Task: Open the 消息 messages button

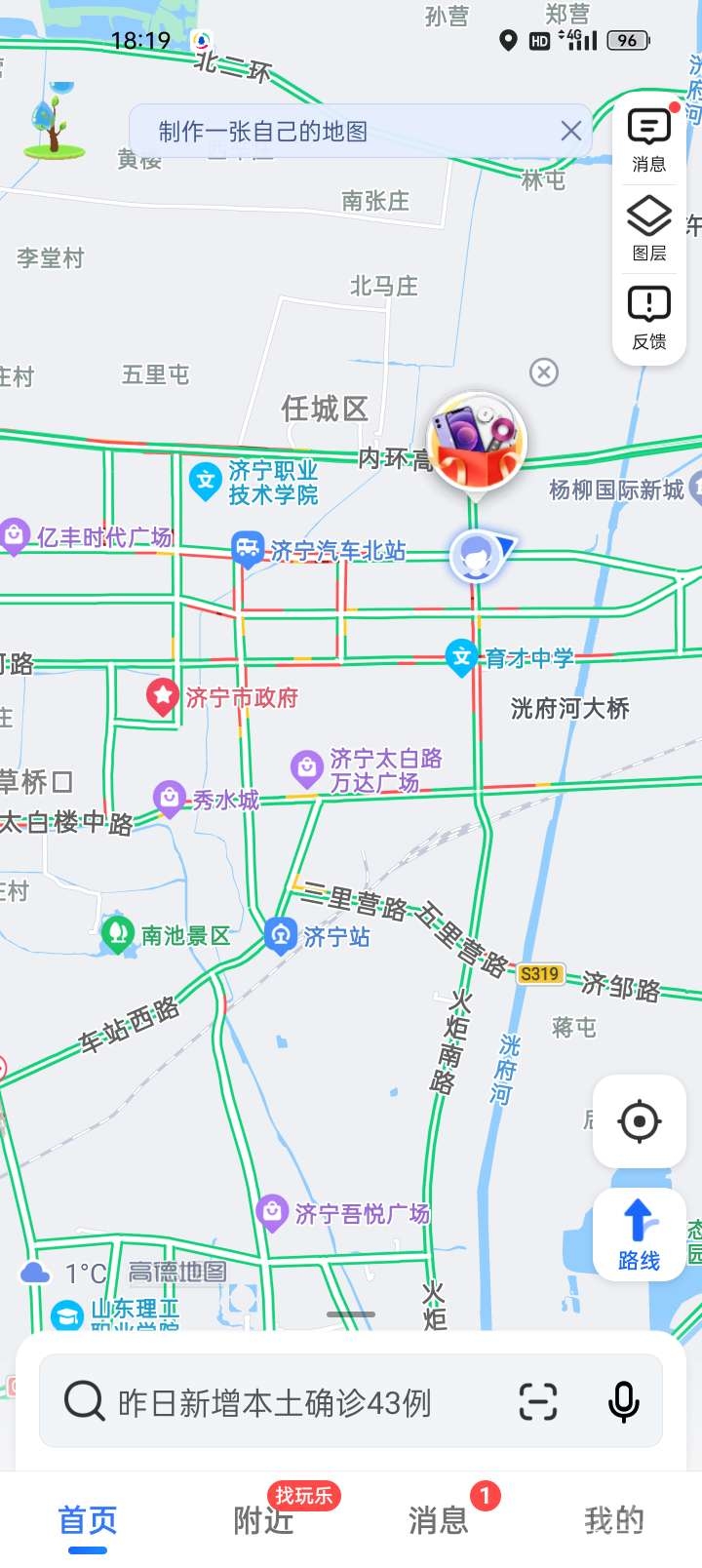Action: tap(649, 140)
